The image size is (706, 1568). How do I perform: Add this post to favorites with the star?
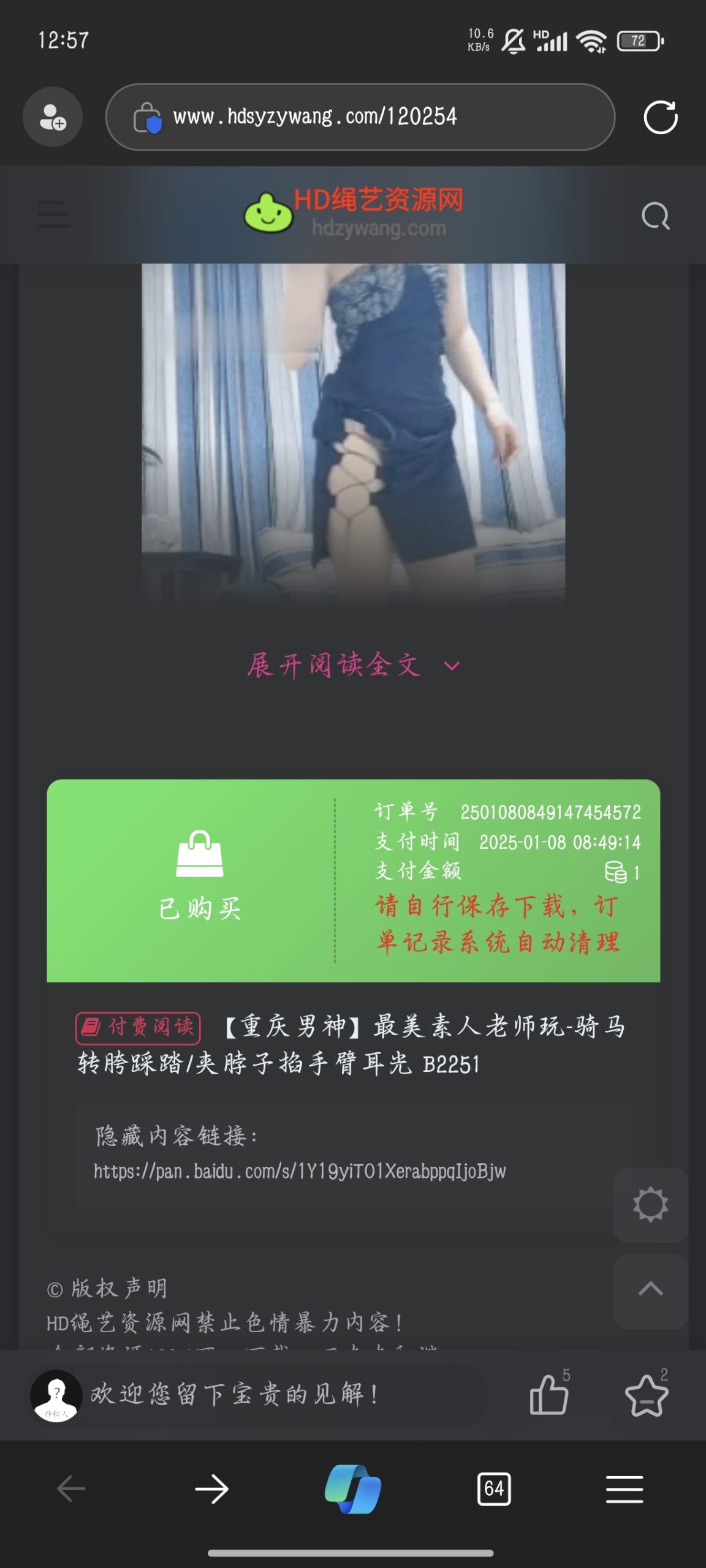pos(647,1395)
